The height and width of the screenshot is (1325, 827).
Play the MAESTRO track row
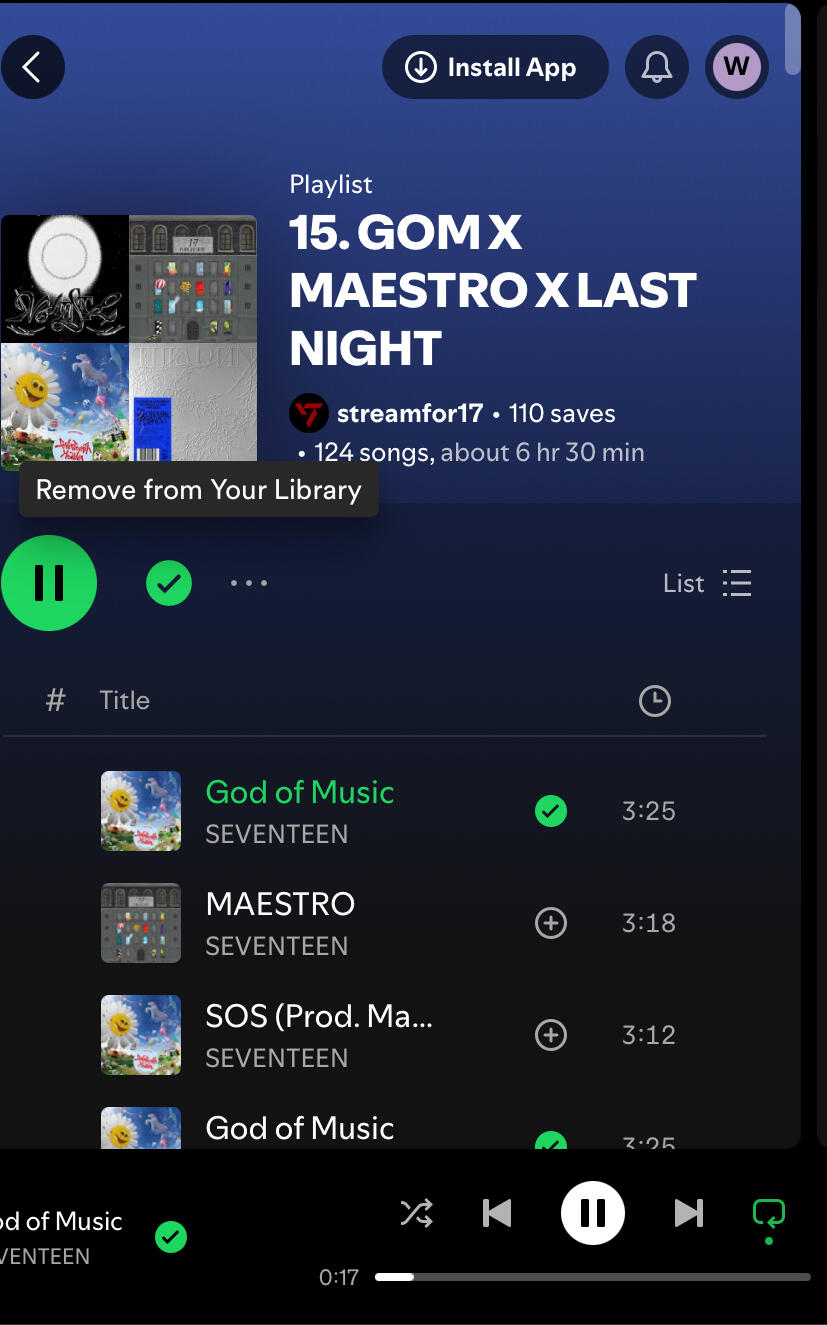tap(280, 905)
